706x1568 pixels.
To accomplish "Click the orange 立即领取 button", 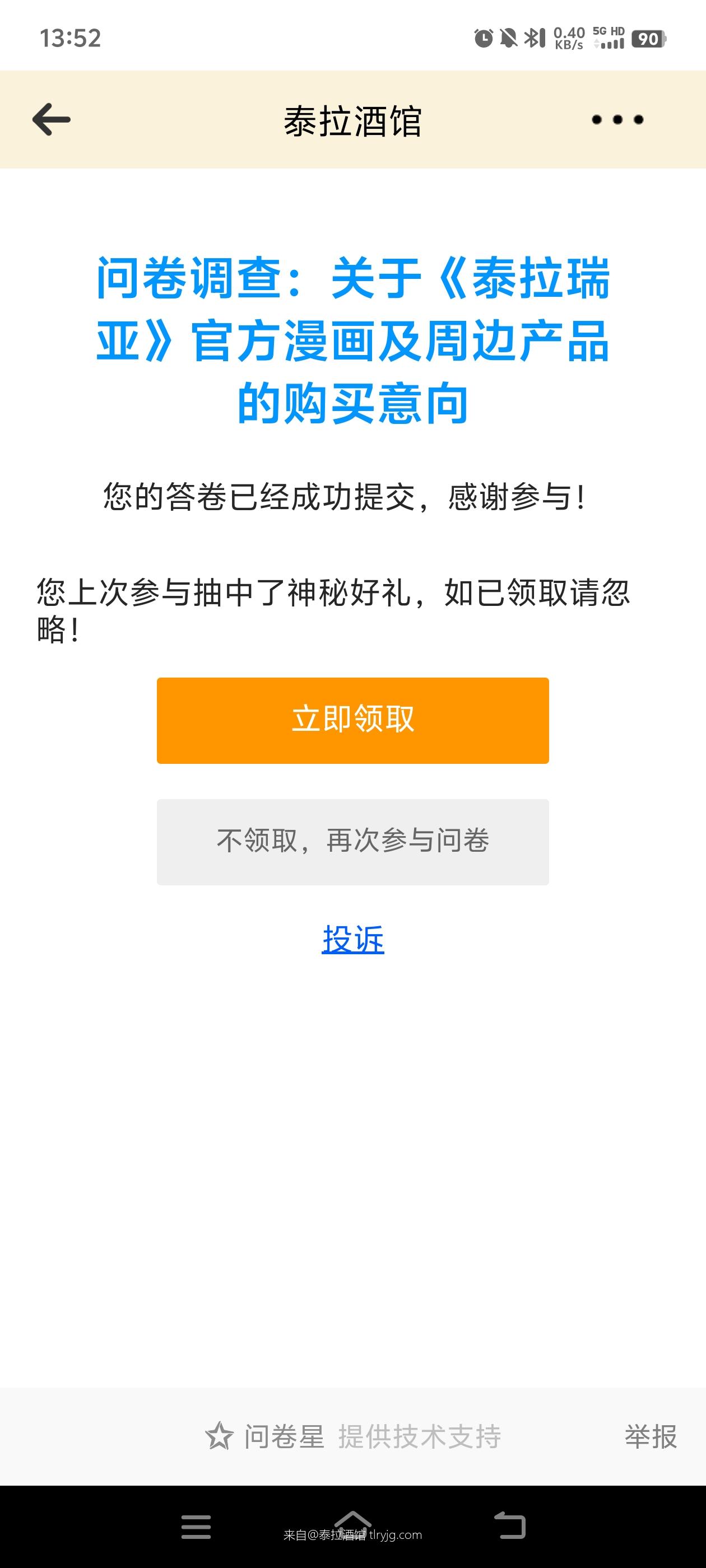I will pyautogui.click(x=352, y=720).
